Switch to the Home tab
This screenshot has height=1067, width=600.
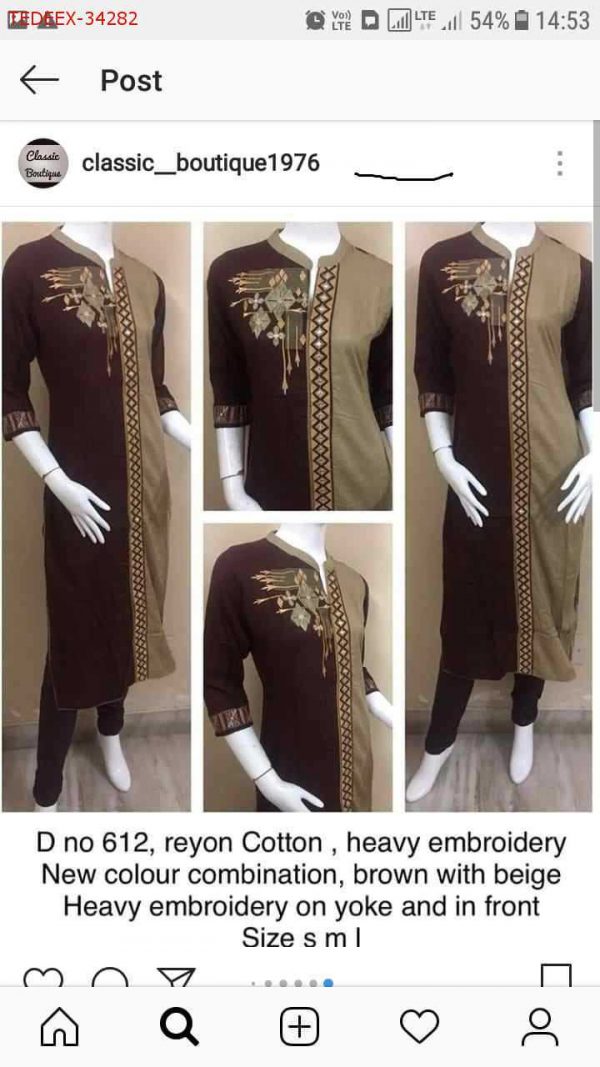59,1027
